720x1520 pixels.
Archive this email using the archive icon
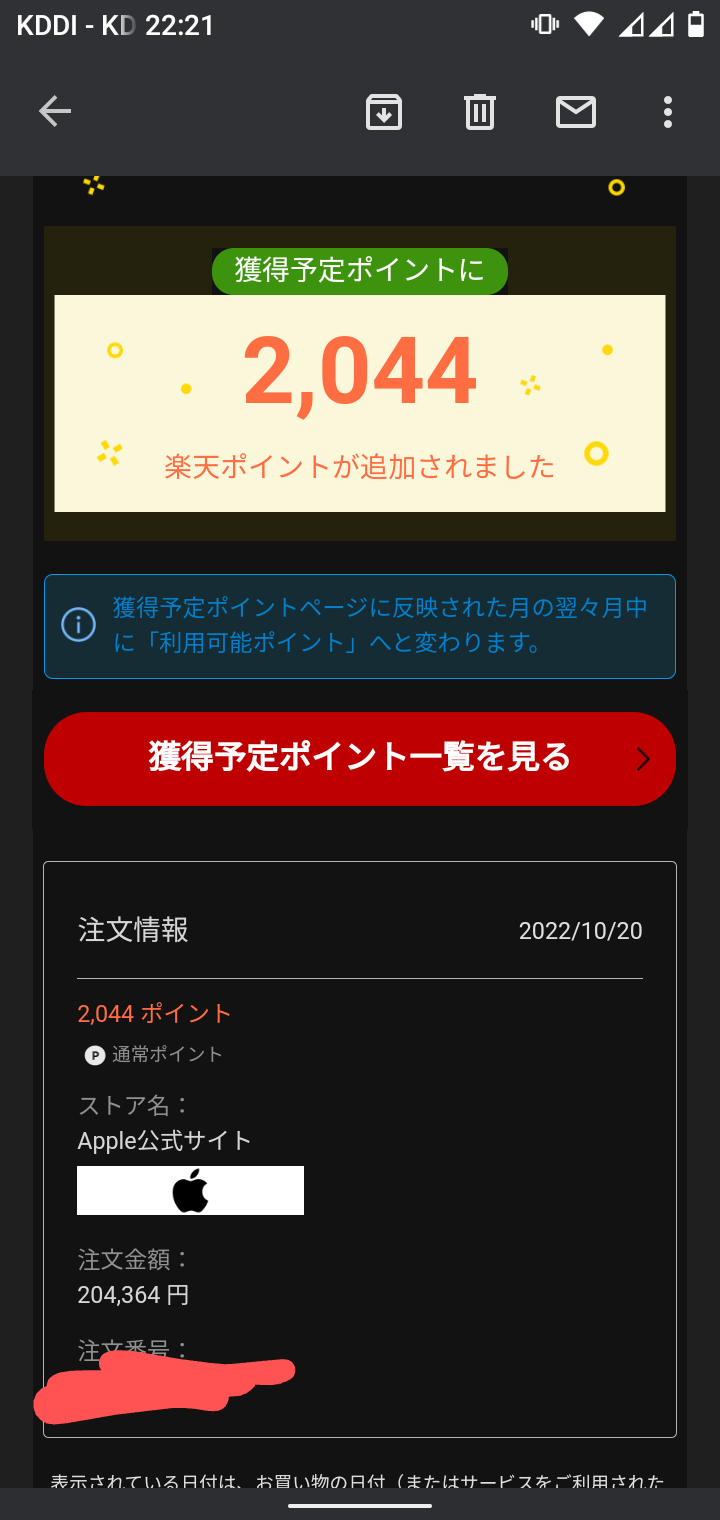click(x=384, y=112)
